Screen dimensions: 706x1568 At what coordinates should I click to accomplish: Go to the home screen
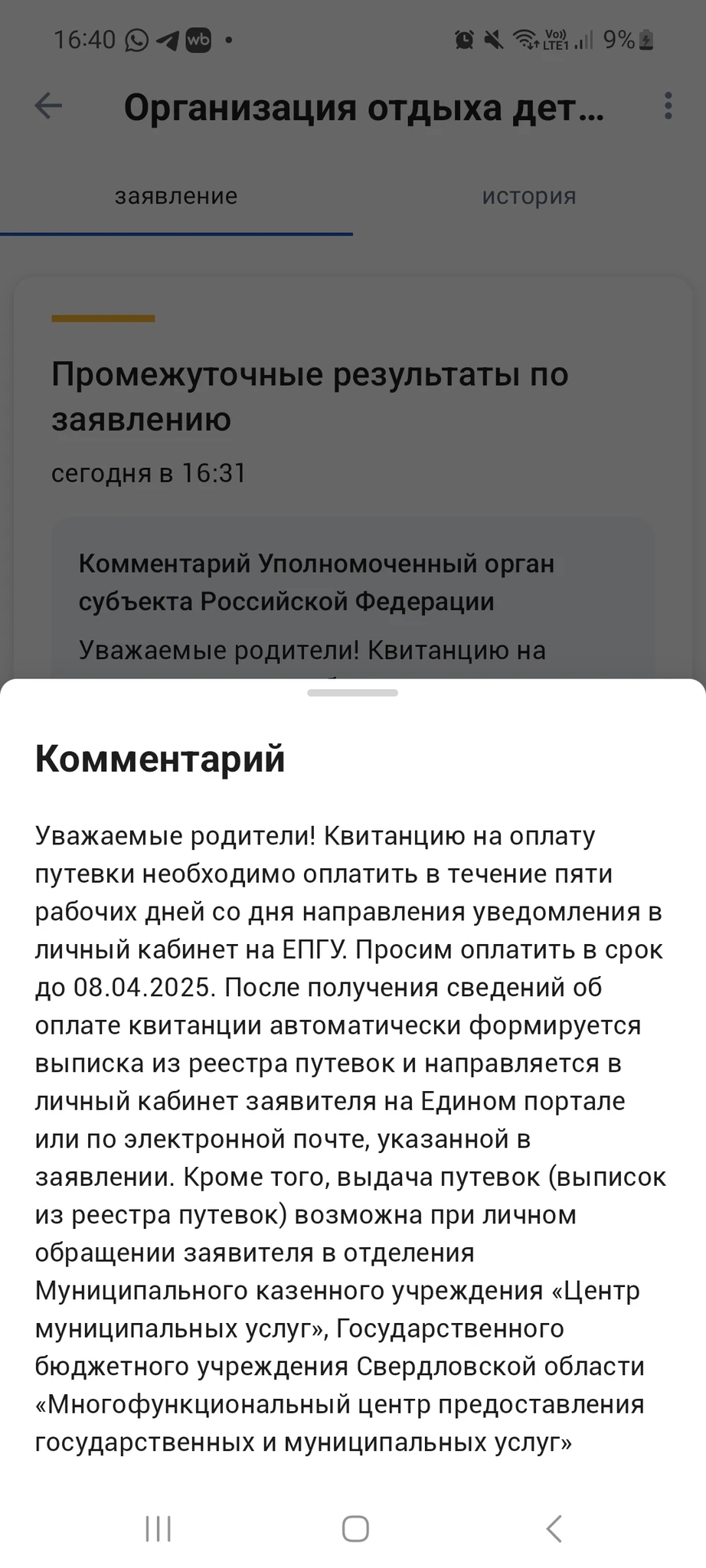(x=355, y=1528)
